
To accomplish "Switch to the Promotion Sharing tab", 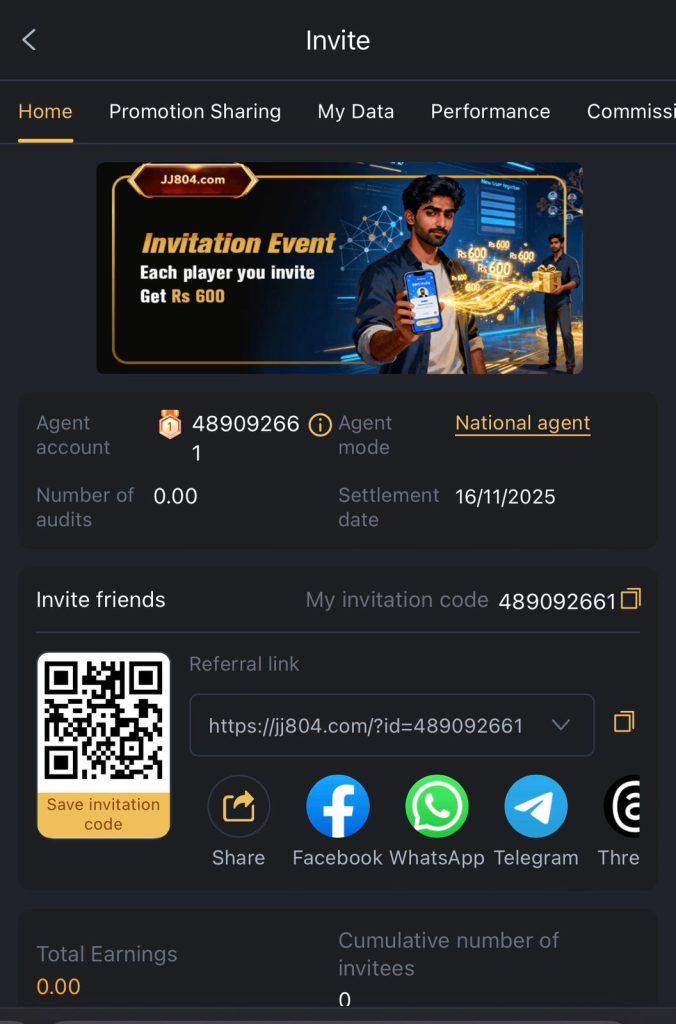I will 195,111.
